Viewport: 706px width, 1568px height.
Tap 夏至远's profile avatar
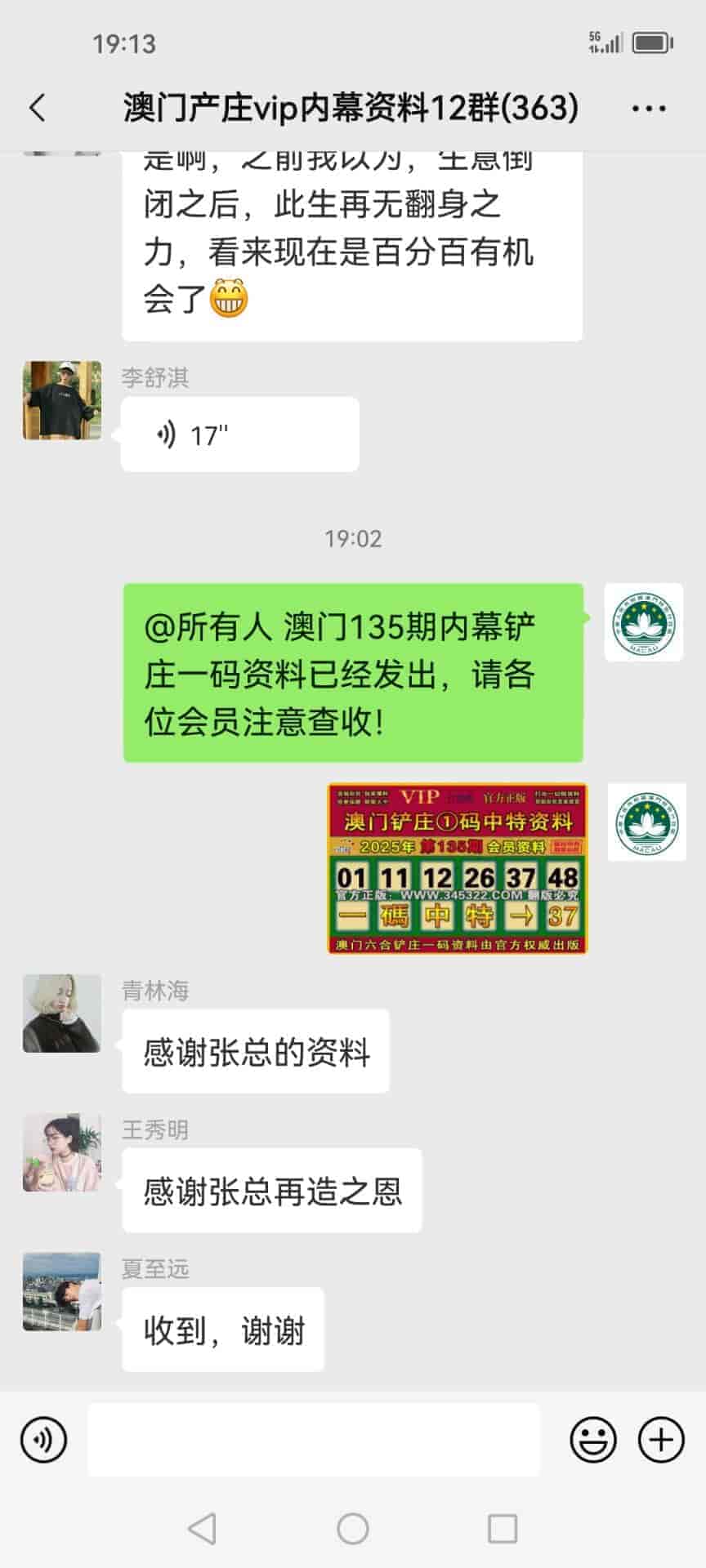pyautogui.click(x=62, y=1291)
